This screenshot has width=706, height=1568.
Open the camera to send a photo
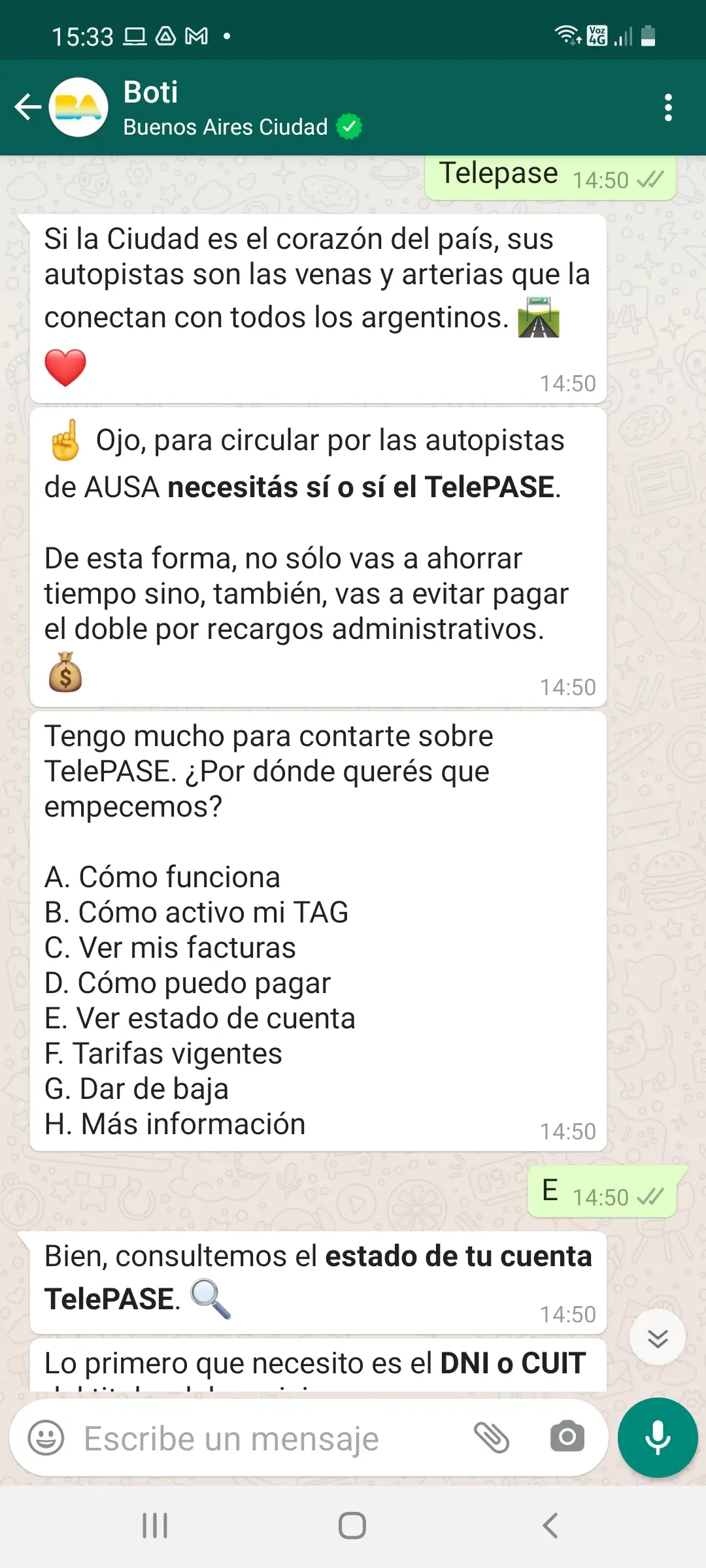[x=567, y=1438]
